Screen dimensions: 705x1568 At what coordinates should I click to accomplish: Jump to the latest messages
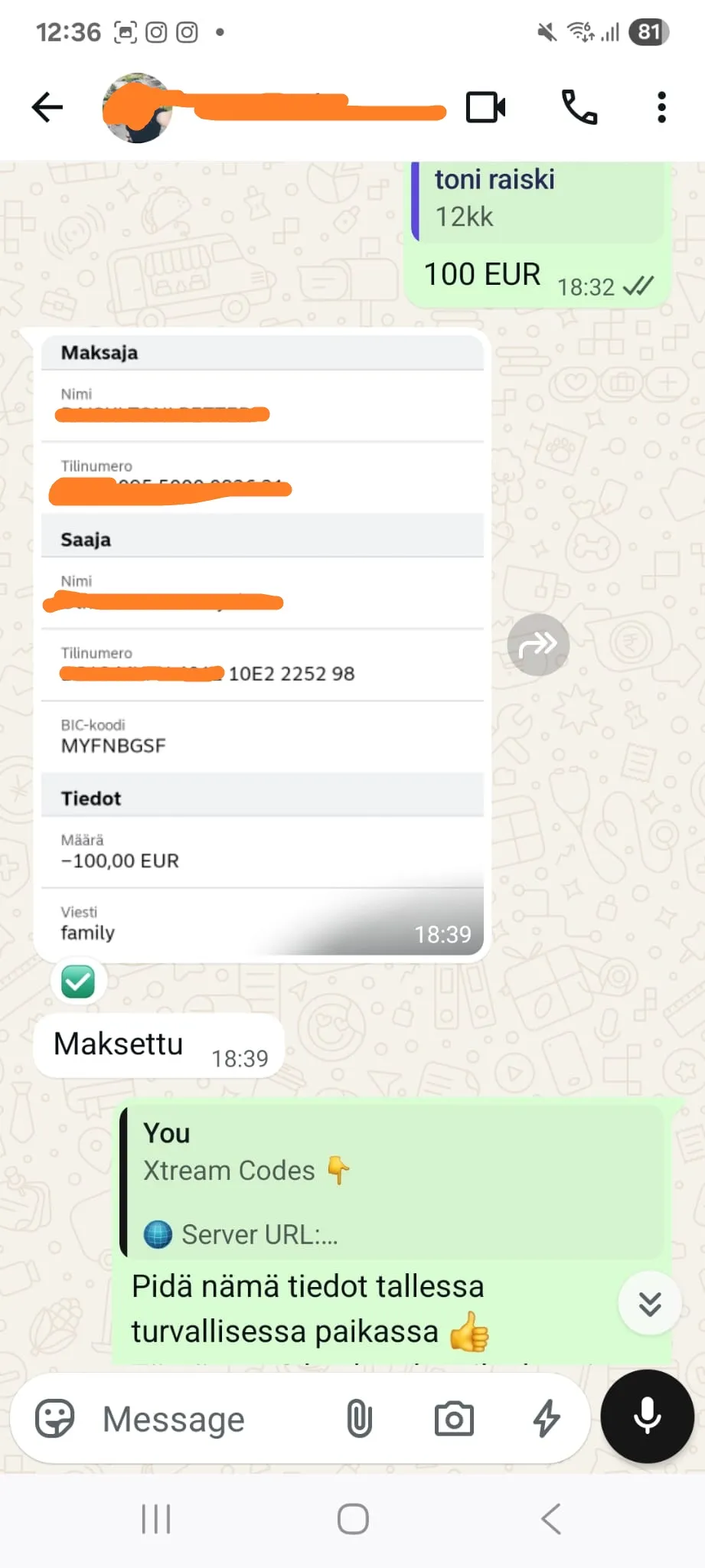click(650, 1303)
